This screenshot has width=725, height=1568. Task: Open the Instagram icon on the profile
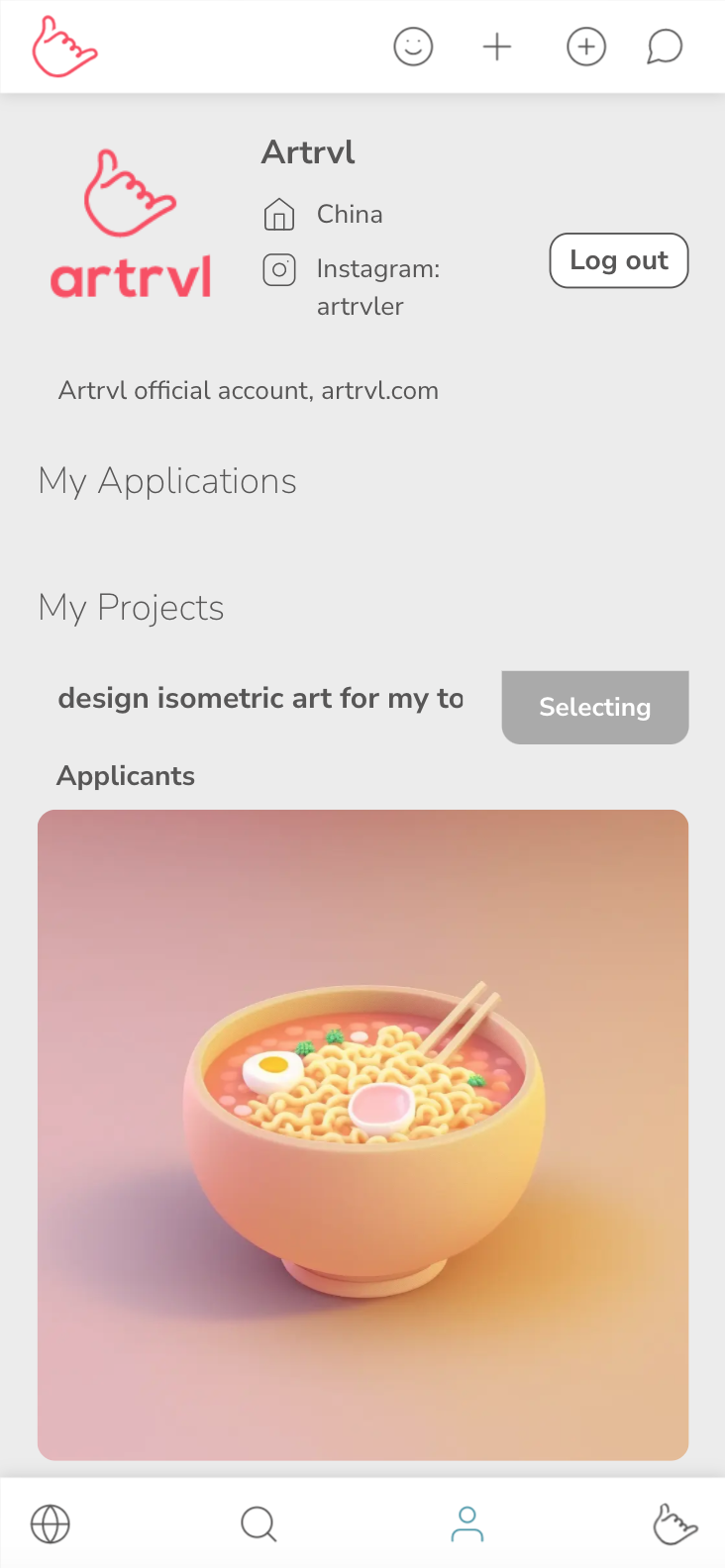click(279, 269)
